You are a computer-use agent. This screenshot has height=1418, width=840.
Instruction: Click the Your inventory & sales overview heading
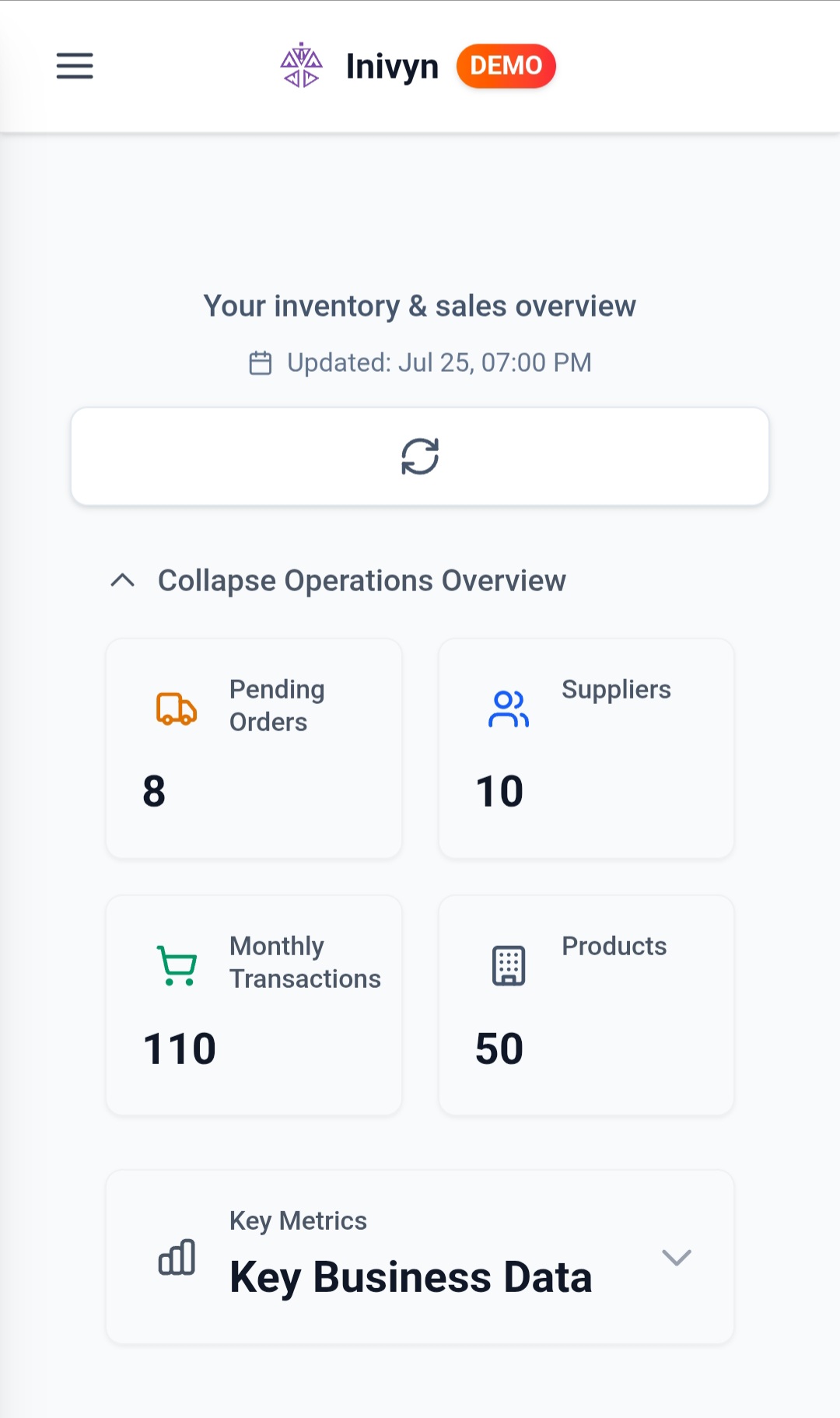pos(419,306)
